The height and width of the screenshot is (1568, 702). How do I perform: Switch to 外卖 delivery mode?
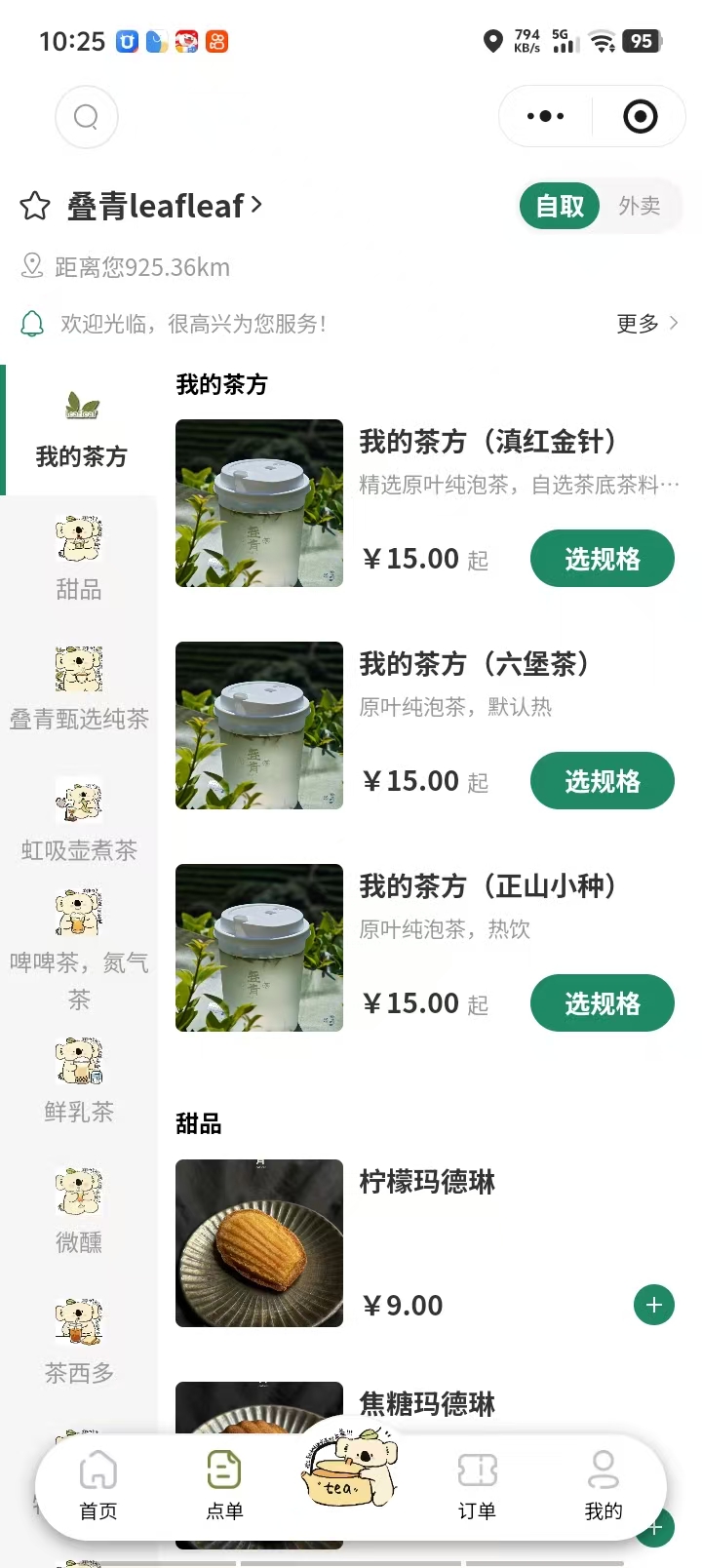point(640,206)
